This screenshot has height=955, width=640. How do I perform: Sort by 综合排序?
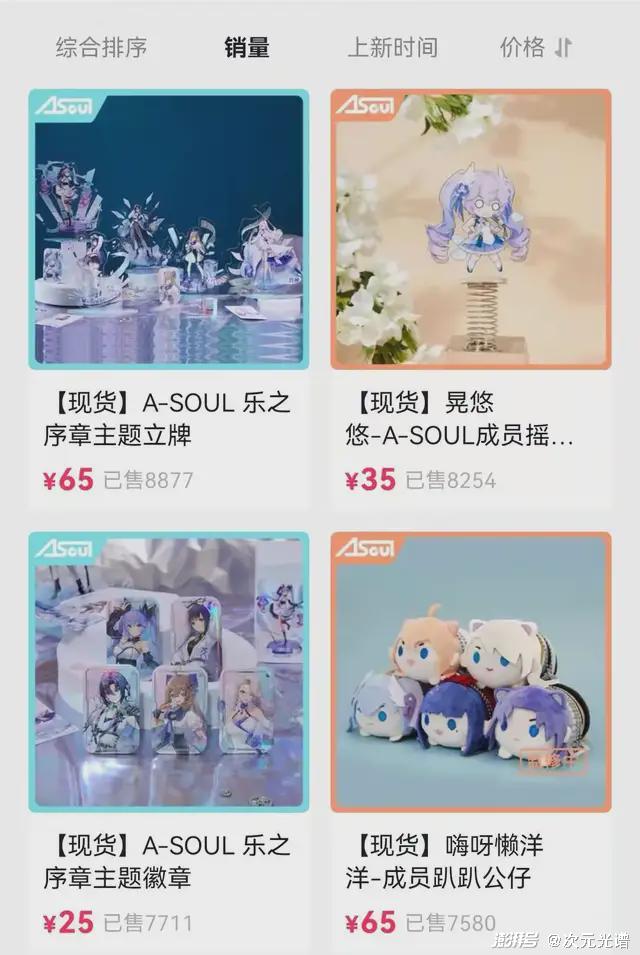101,47
